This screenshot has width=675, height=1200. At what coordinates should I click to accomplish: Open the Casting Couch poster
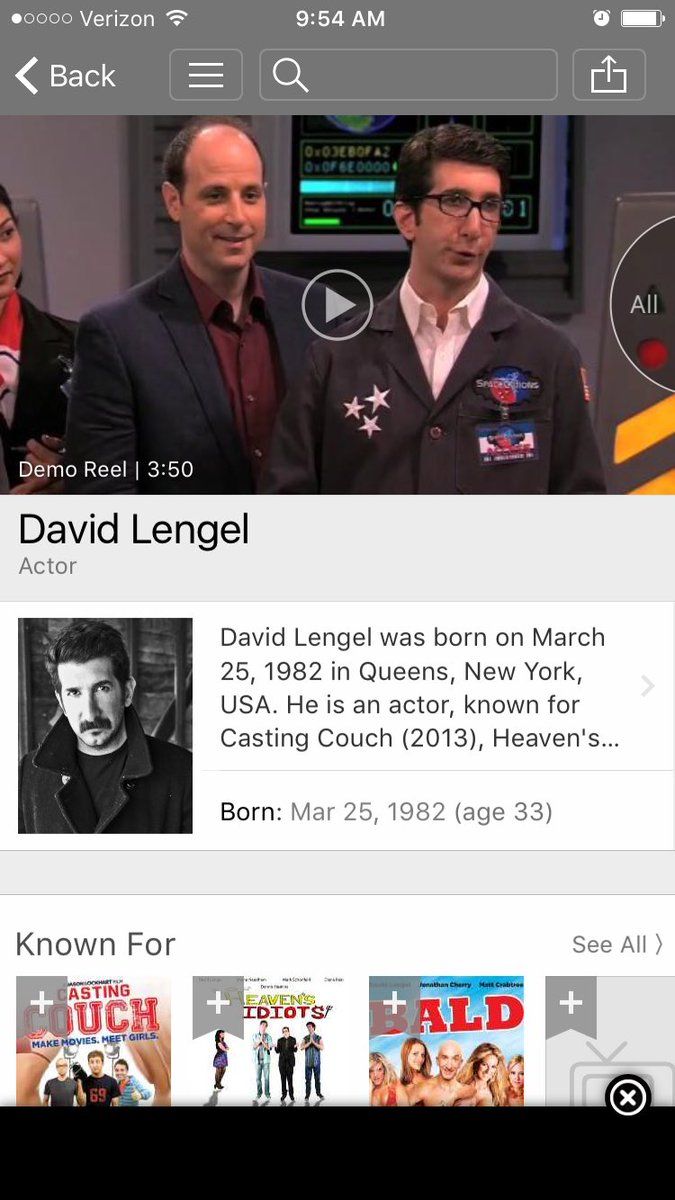click(93, 1041)
